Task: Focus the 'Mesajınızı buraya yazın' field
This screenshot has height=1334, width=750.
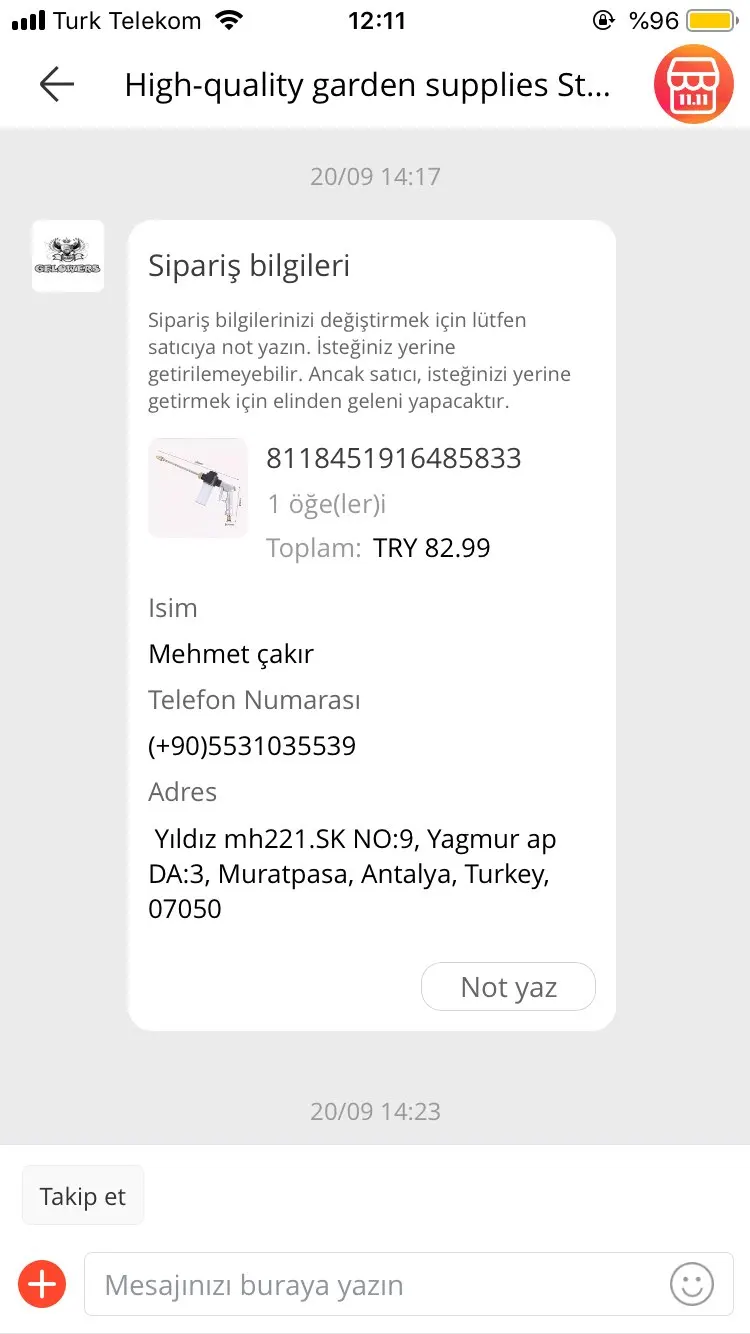Action: 380,1284
